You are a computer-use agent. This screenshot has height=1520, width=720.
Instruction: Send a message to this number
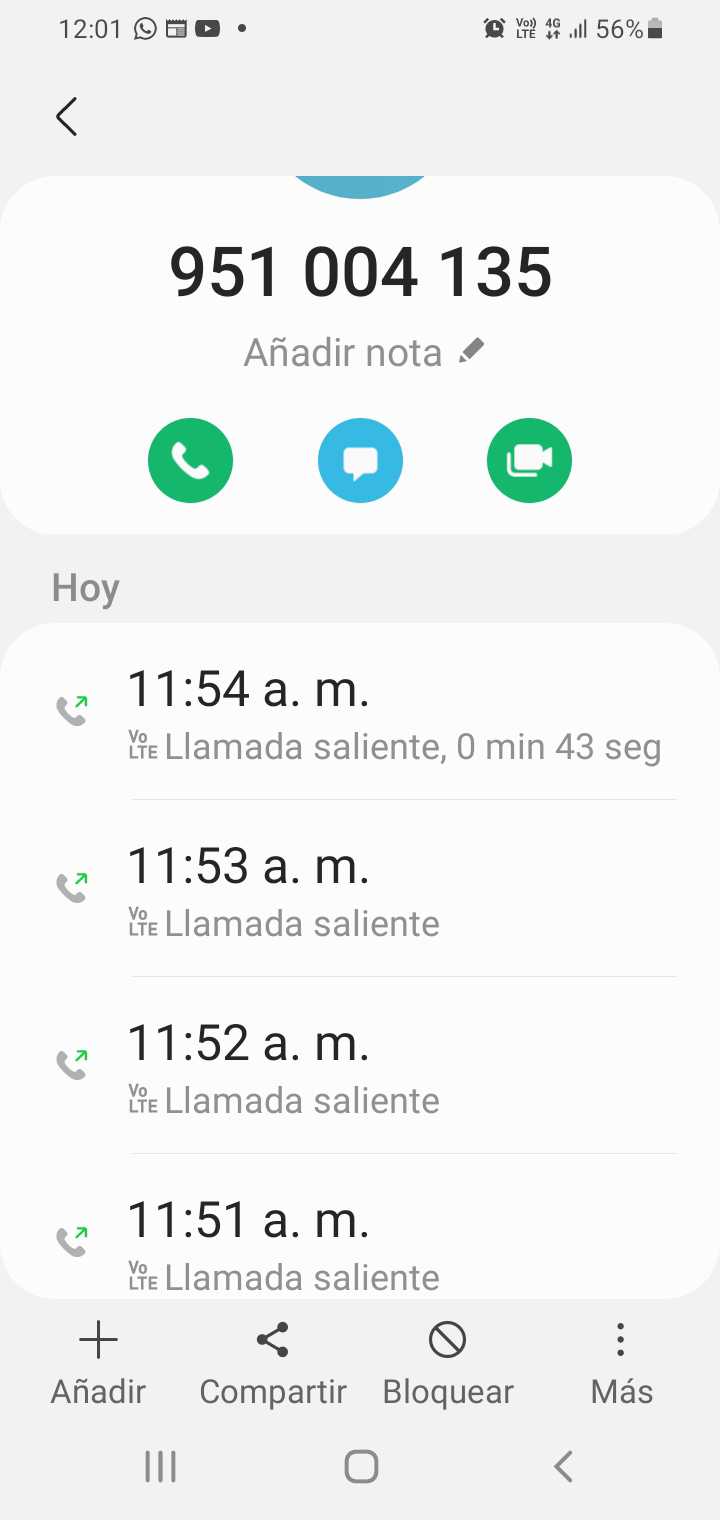[360, 461]
